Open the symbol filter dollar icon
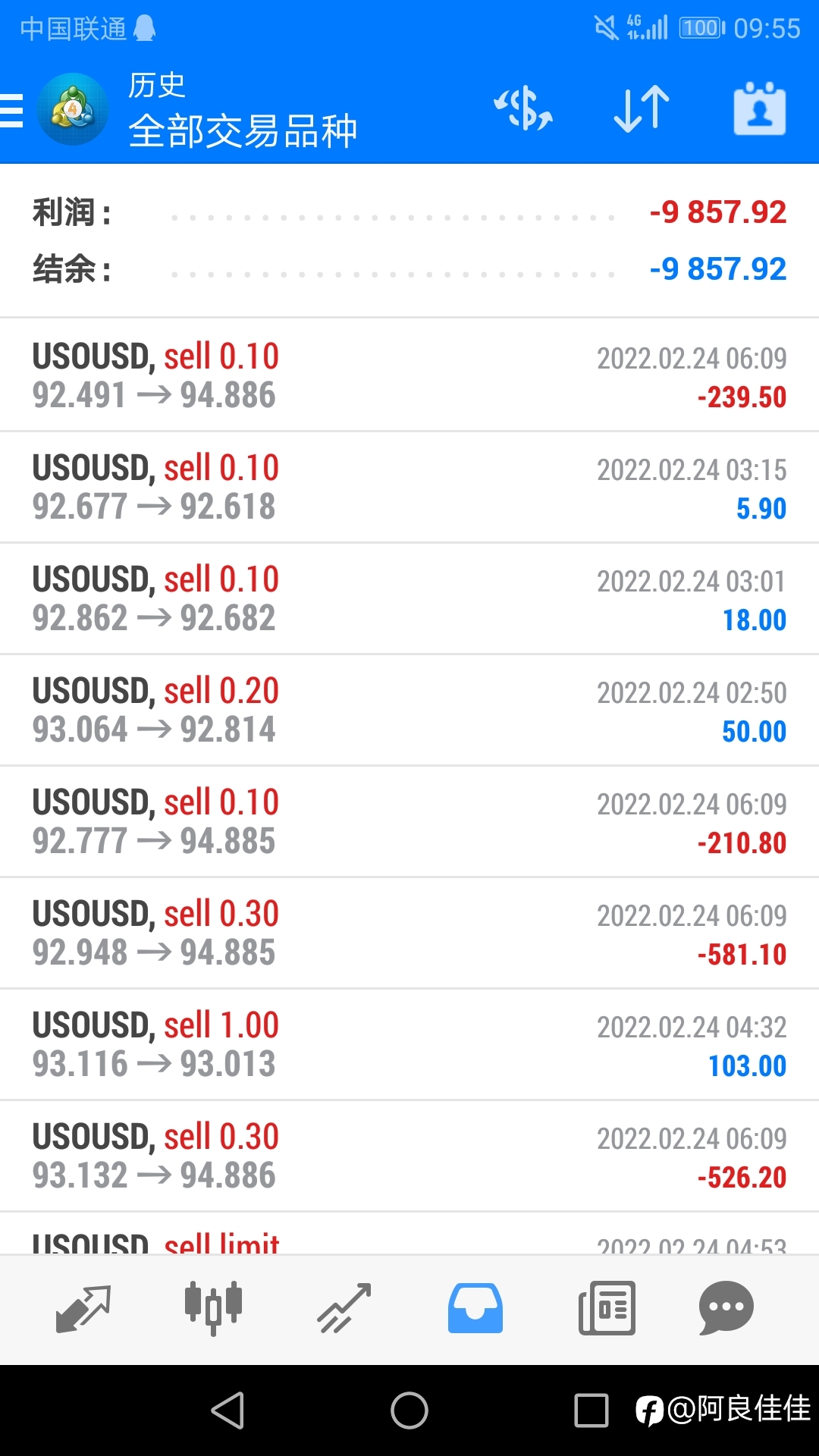This screenshot has width=819, height=1456. (x=523, y=108)
